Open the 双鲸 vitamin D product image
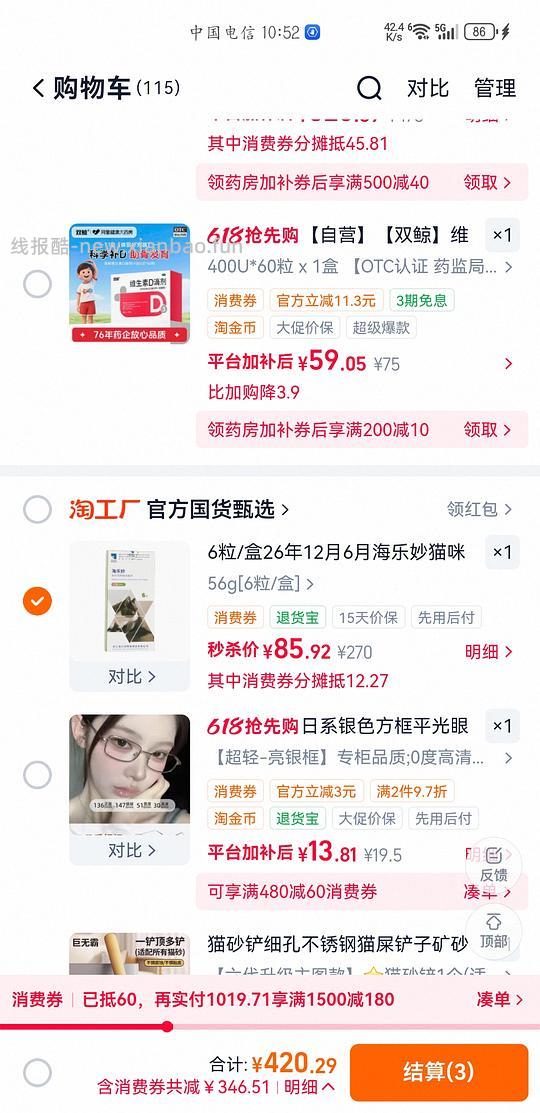The width and height of the screenshot is (540, 1113). (129, 283)
